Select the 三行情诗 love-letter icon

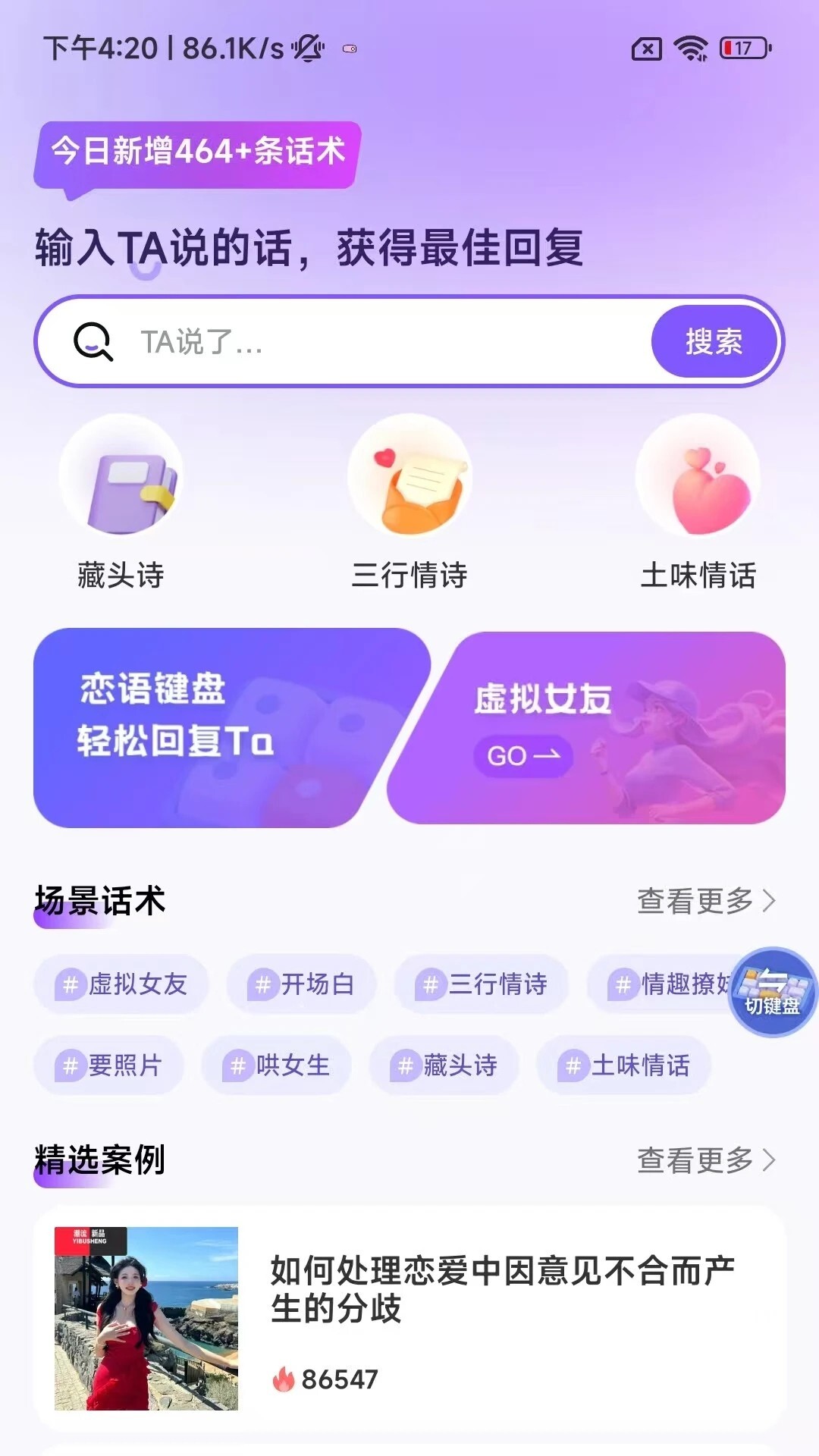[408, 475]
